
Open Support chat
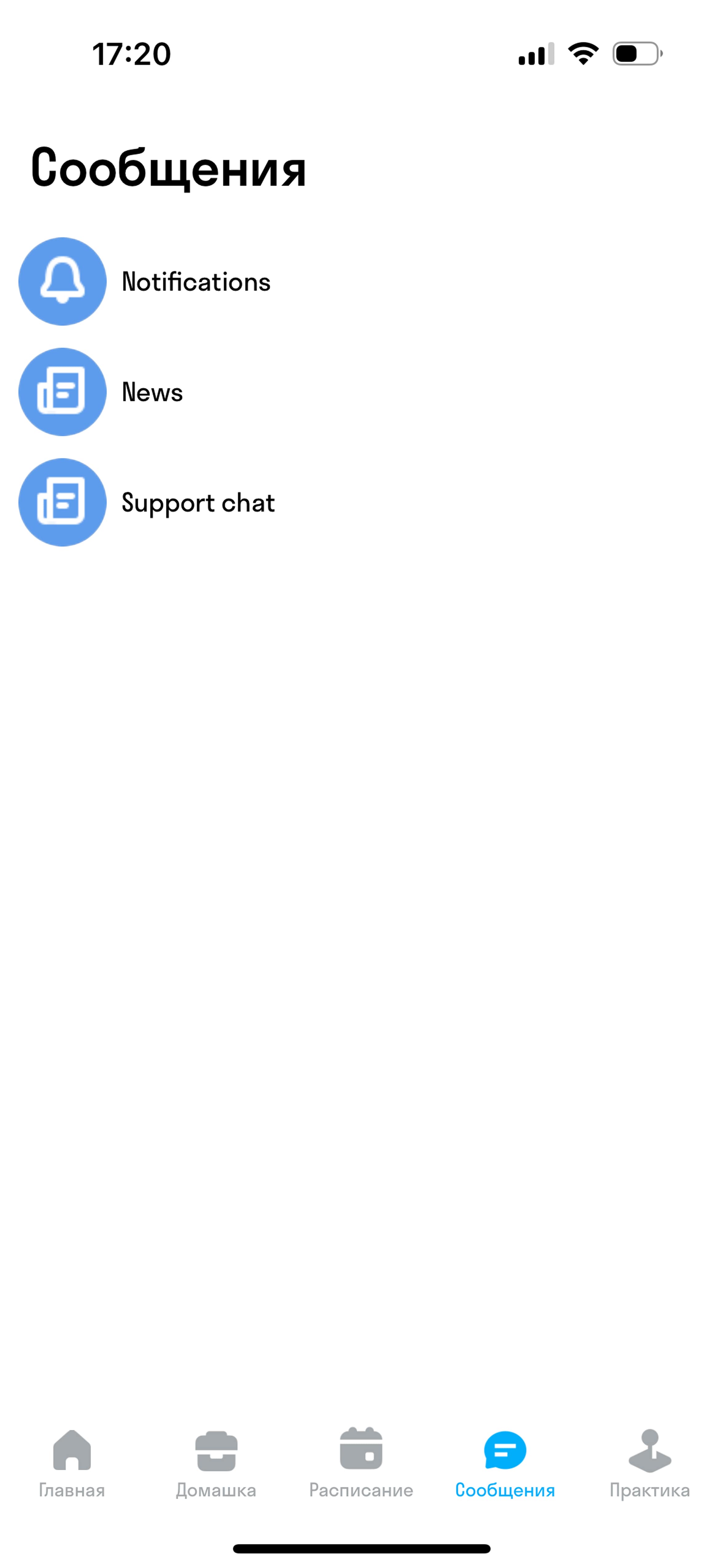coord(361,502)
